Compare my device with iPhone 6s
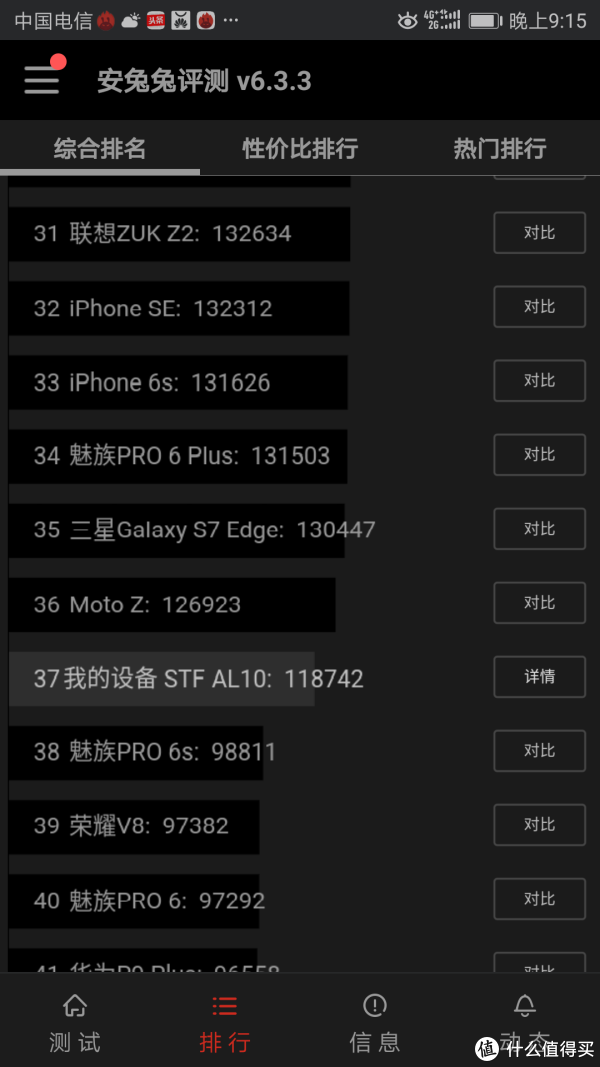 tap(539, 380)
